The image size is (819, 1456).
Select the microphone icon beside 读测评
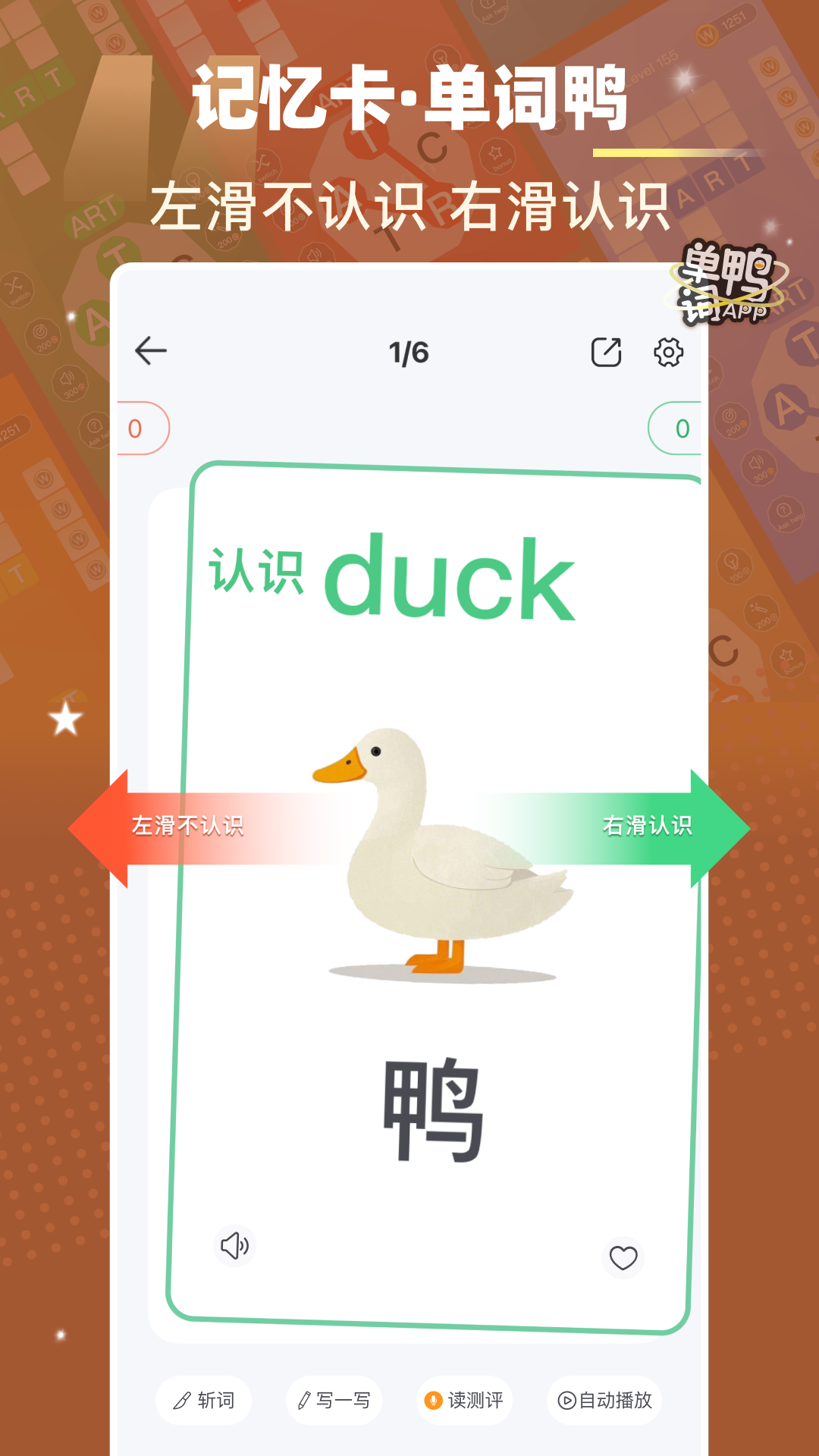(432, 1401)
